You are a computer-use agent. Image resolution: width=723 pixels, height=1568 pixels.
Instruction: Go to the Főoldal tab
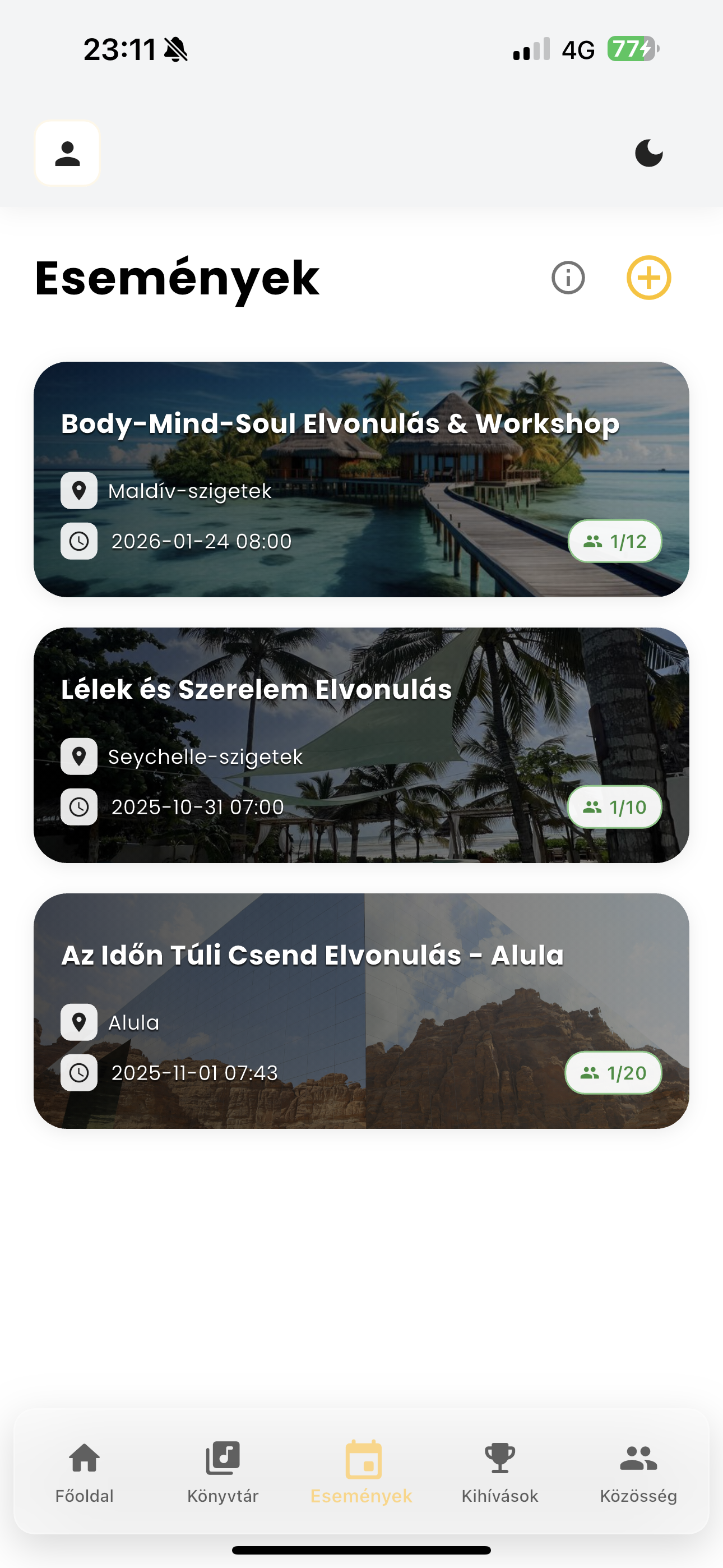[85, 1472]
